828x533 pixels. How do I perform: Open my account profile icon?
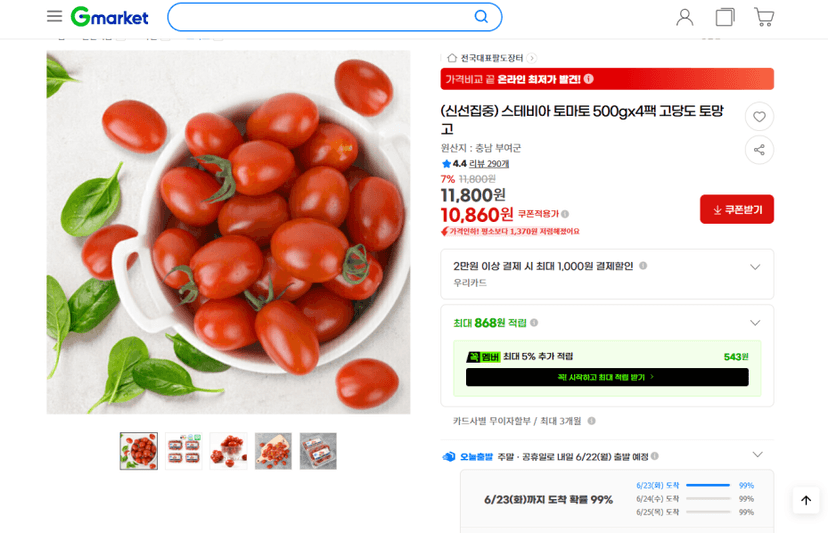click(x=685, y=17)
